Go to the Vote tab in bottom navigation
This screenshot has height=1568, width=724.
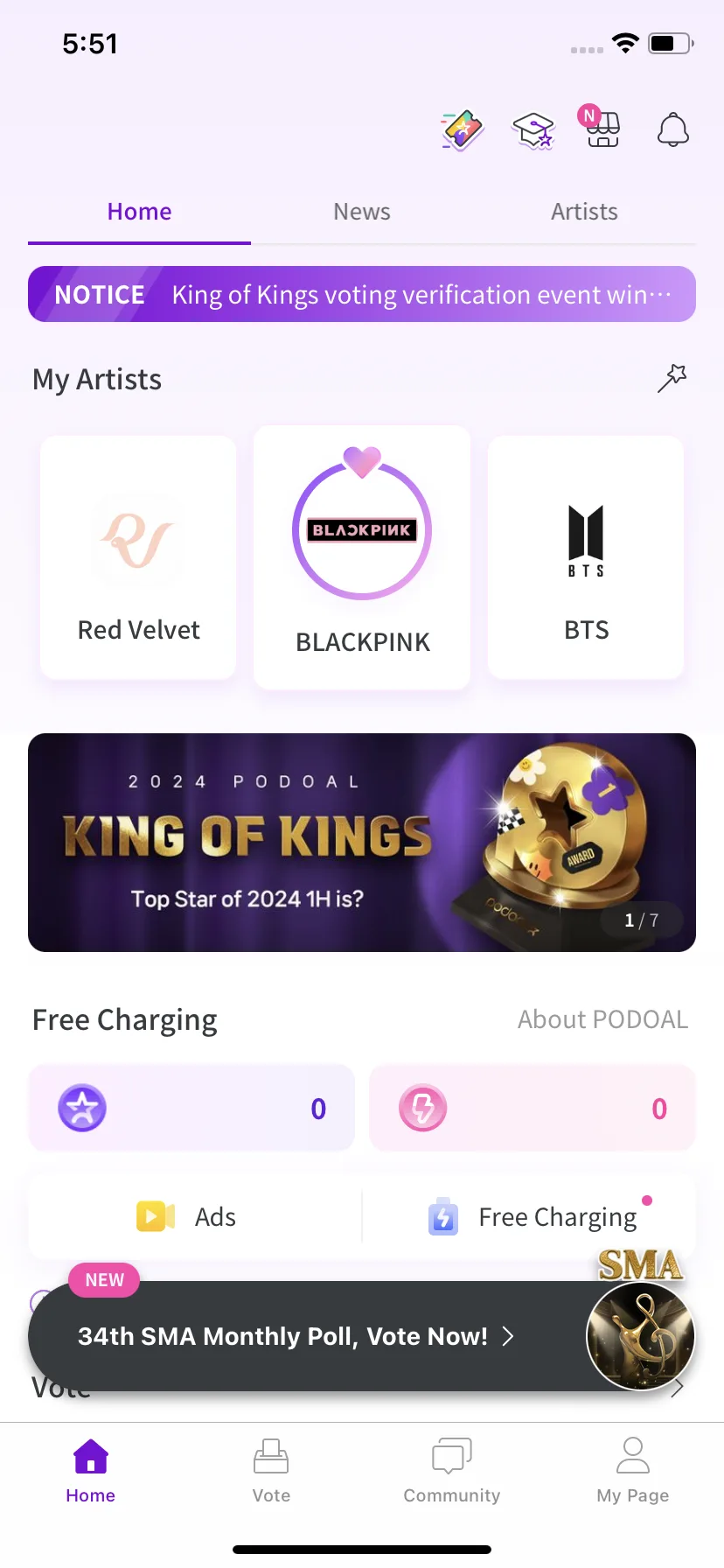click(271, 1472)
